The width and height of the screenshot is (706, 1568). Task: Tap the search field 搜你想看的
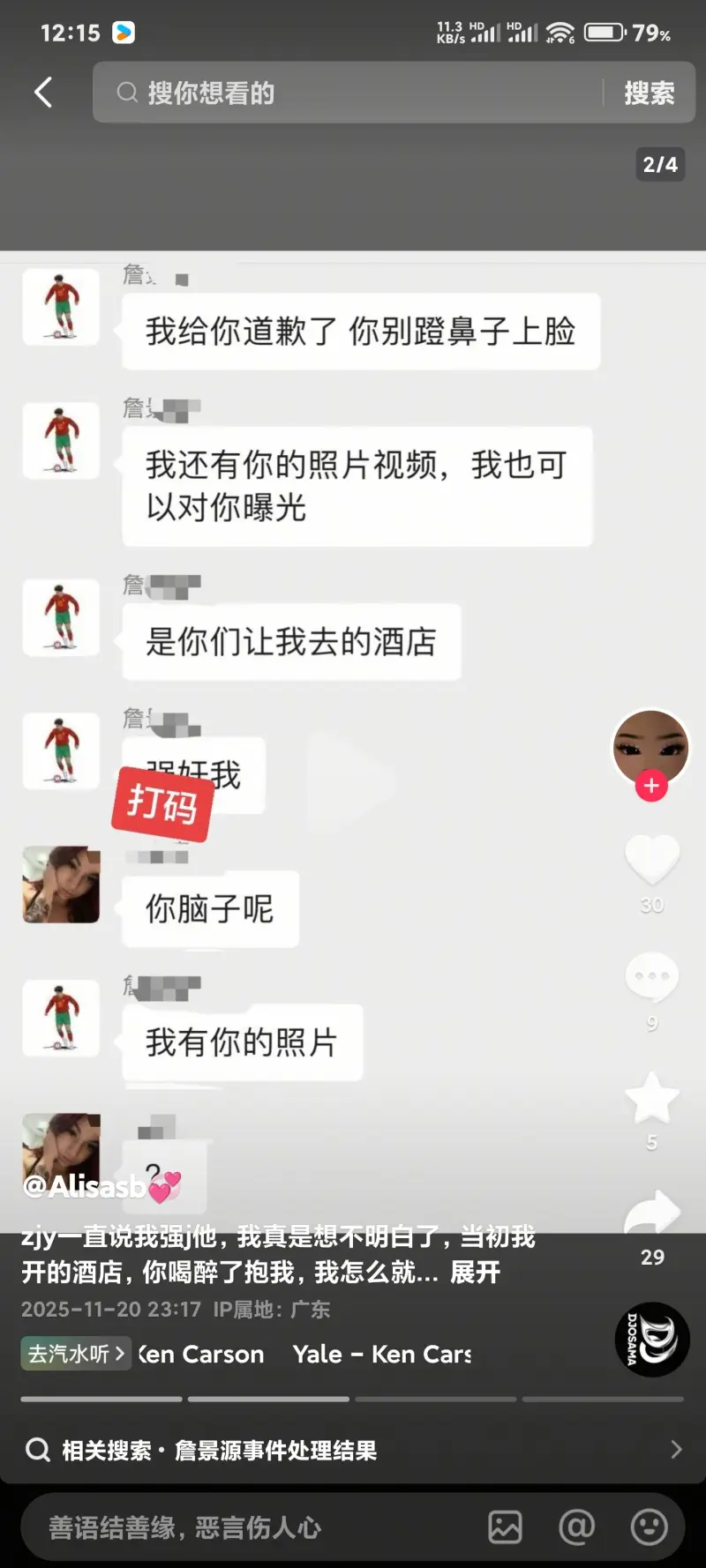pos(353,93)
